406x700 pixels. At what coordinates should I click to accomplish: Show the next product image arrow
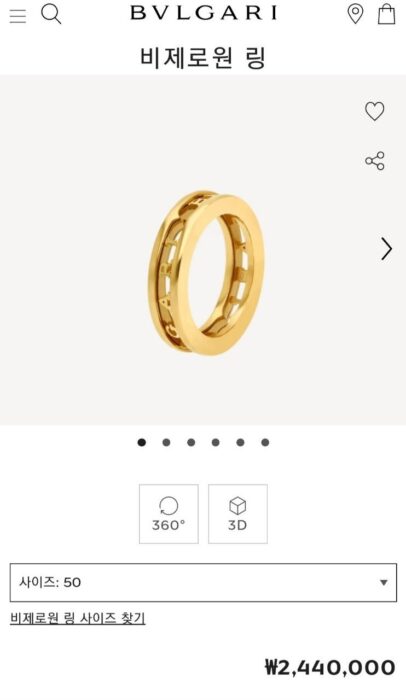point(386,249)
